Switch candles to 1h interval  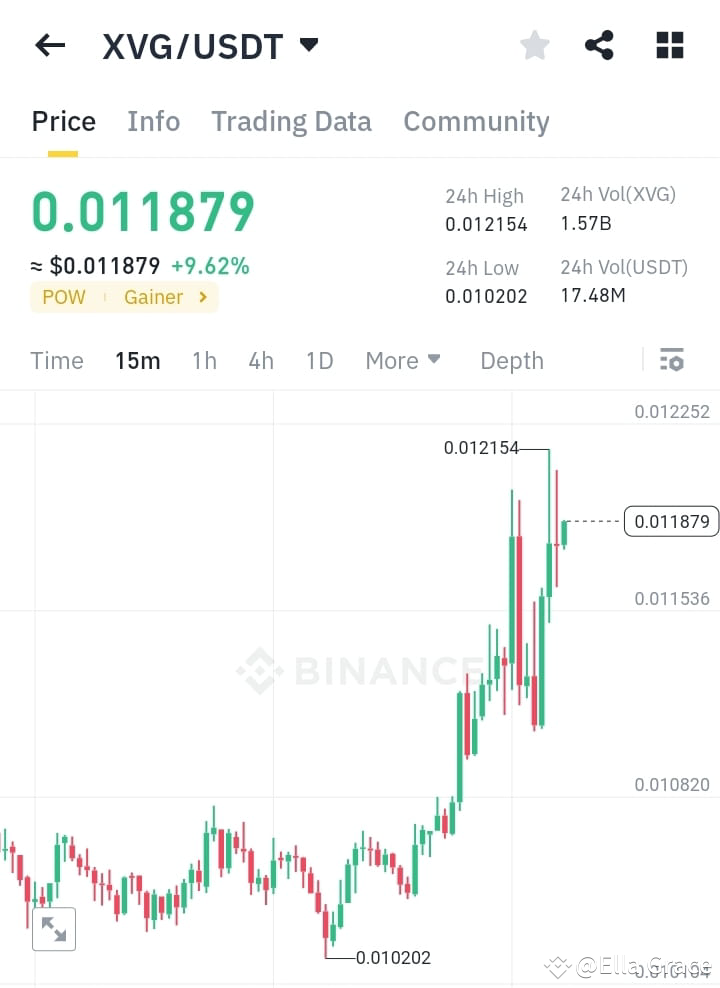[204, 360]
